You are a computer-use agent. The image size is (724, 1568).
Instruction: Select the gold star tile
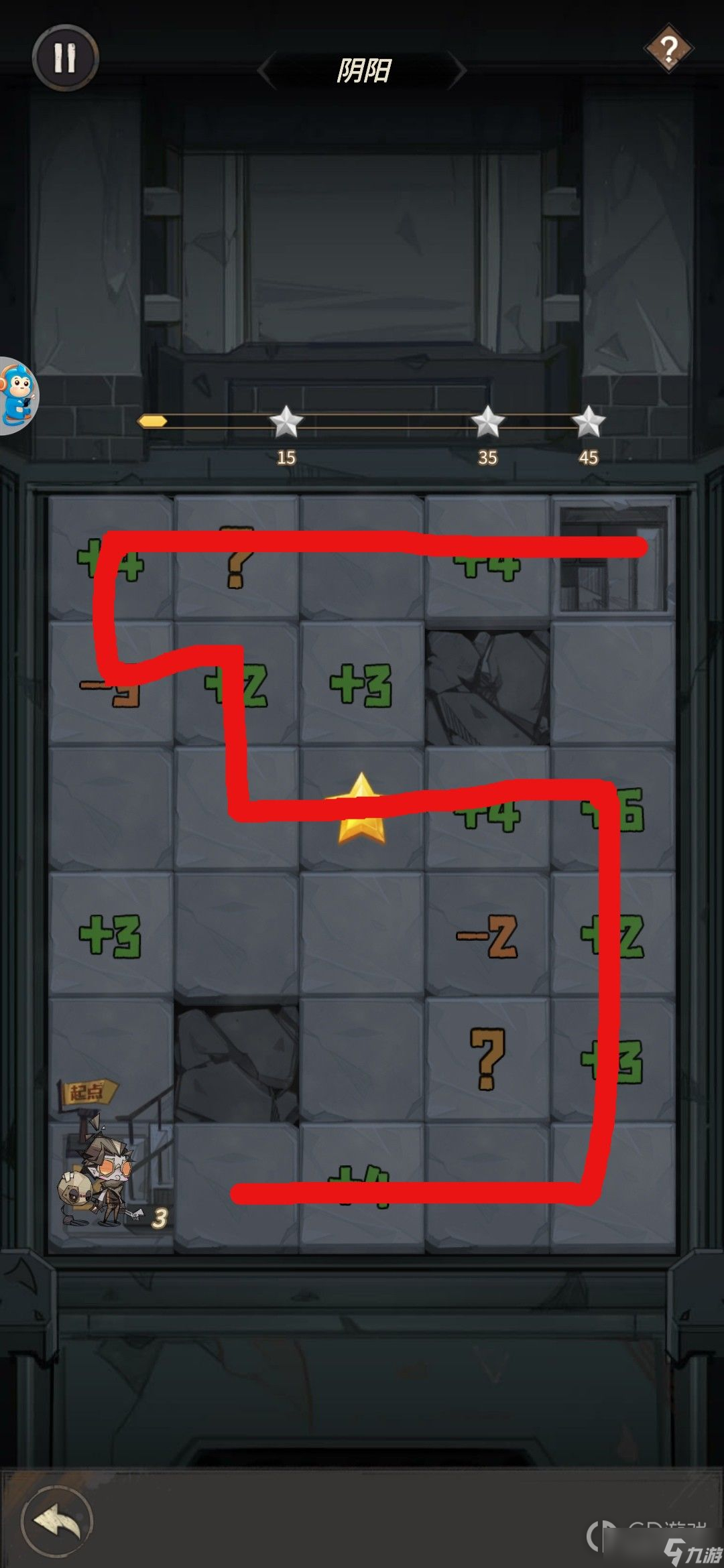click(361, 809)
